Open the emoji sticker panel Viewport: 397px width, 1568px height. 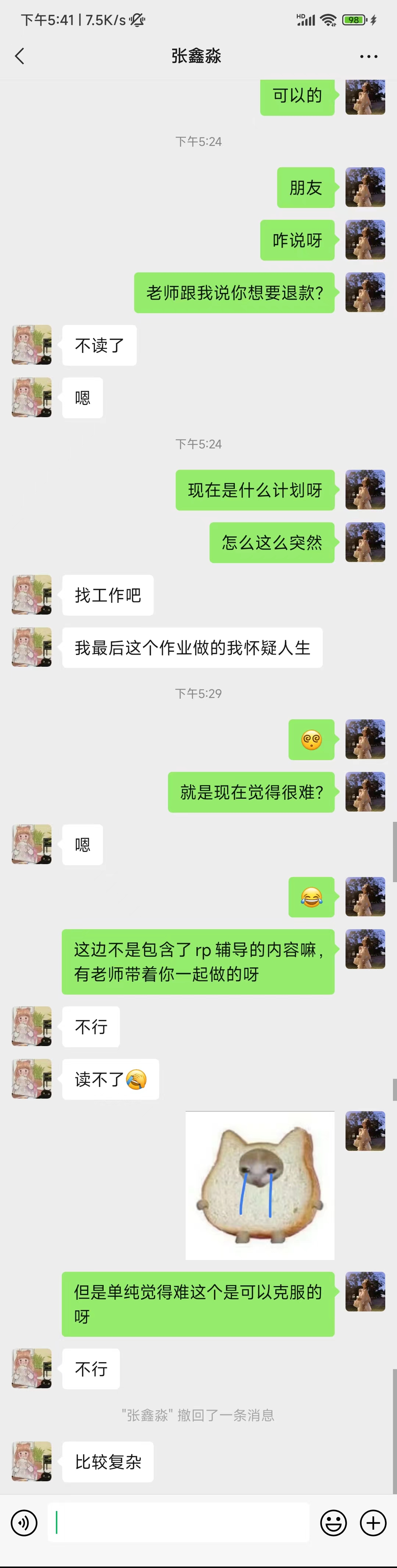(x=333, y=1523)
